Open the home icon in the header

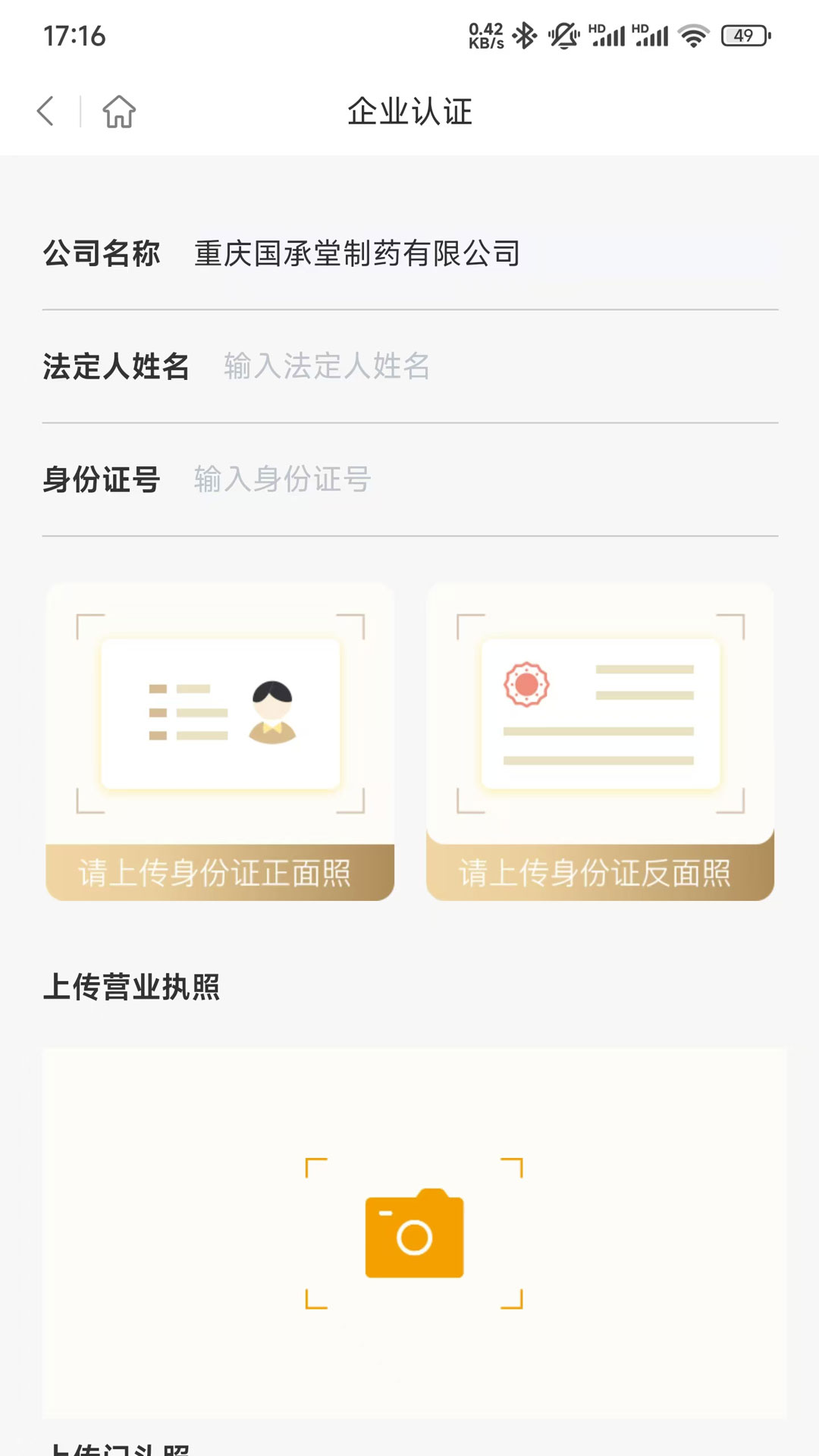pyautogui.click(x=119, y=111)
